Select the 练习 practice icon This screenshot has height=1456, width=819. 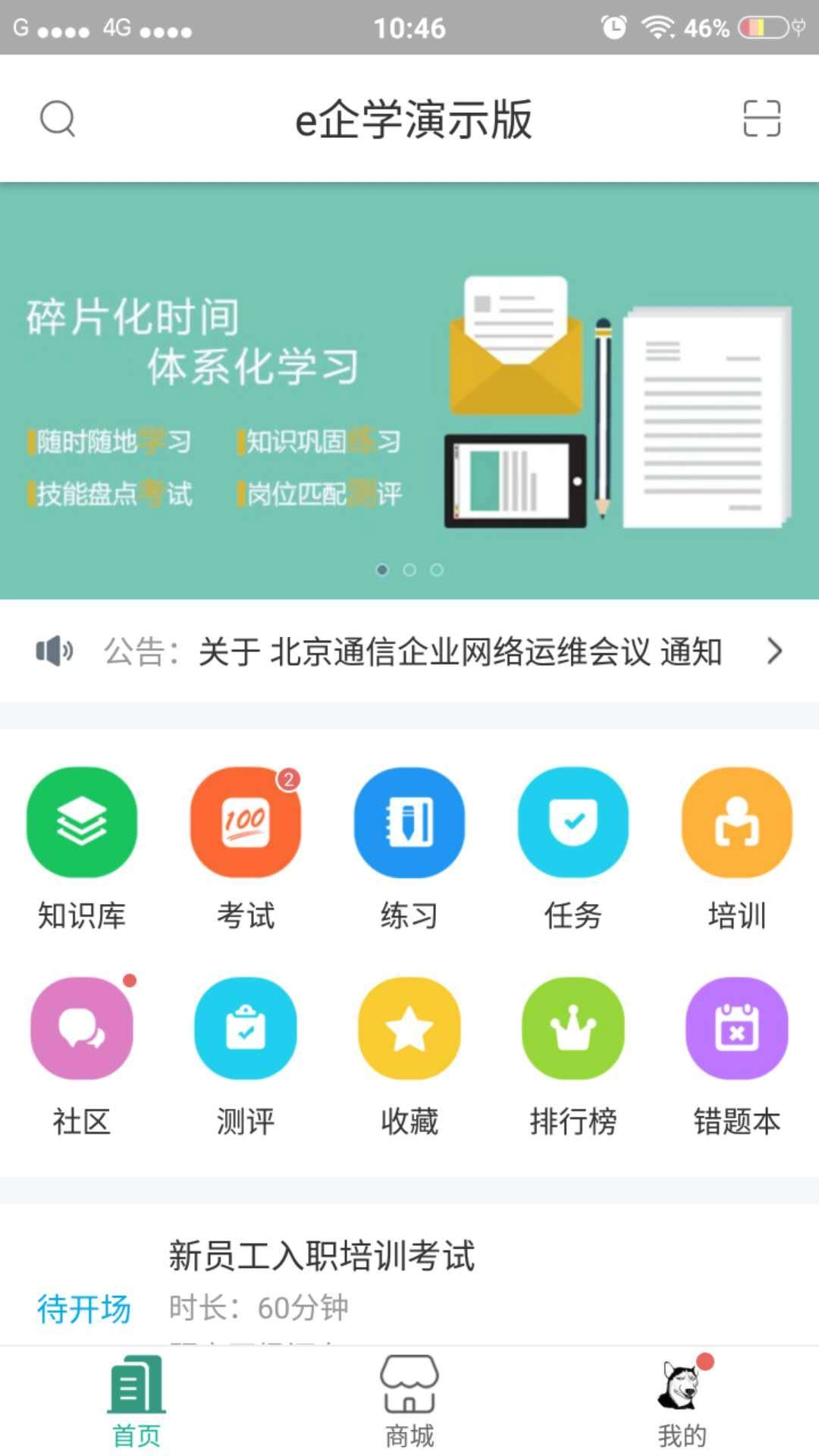409,823
